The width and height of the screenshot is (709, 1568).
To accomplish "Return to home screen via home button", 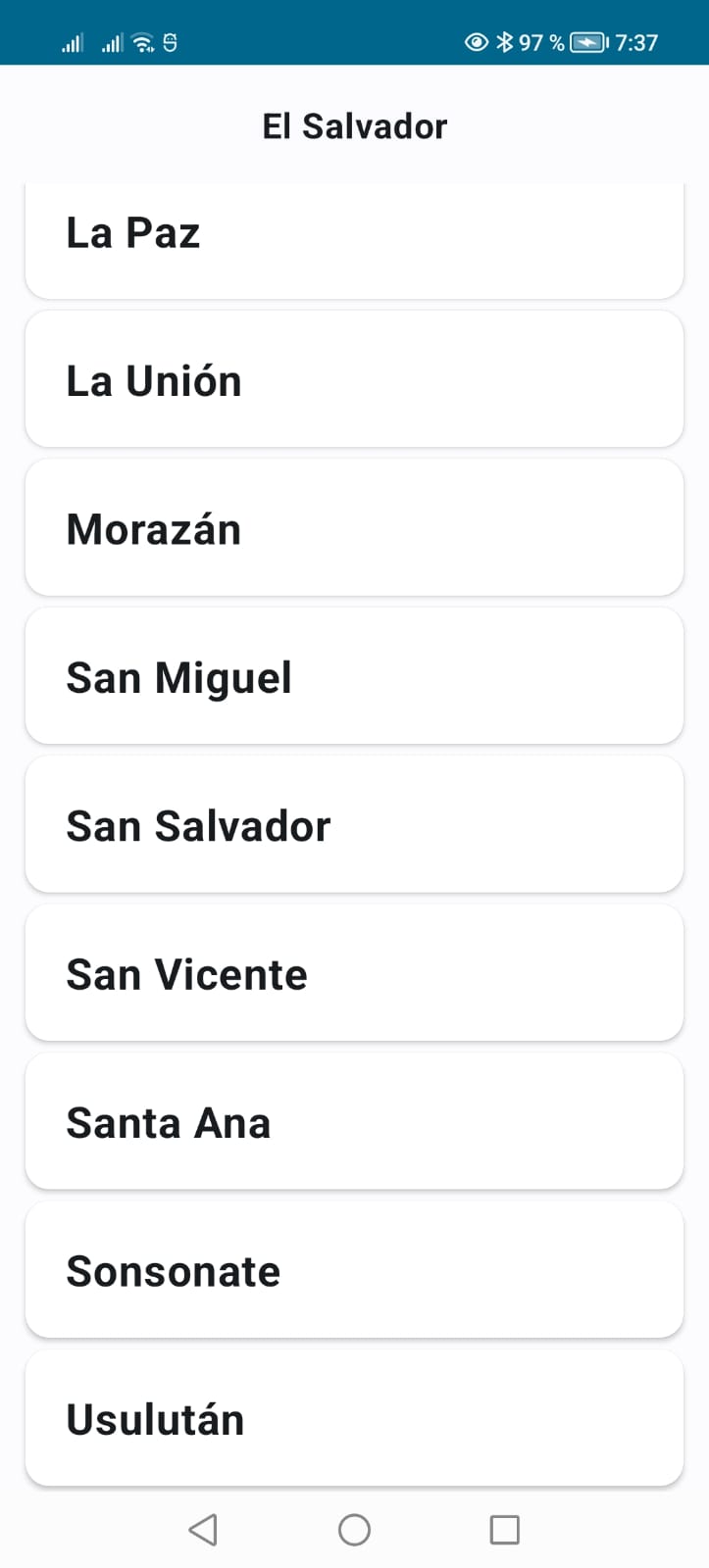I will [x=354, y=1530].
